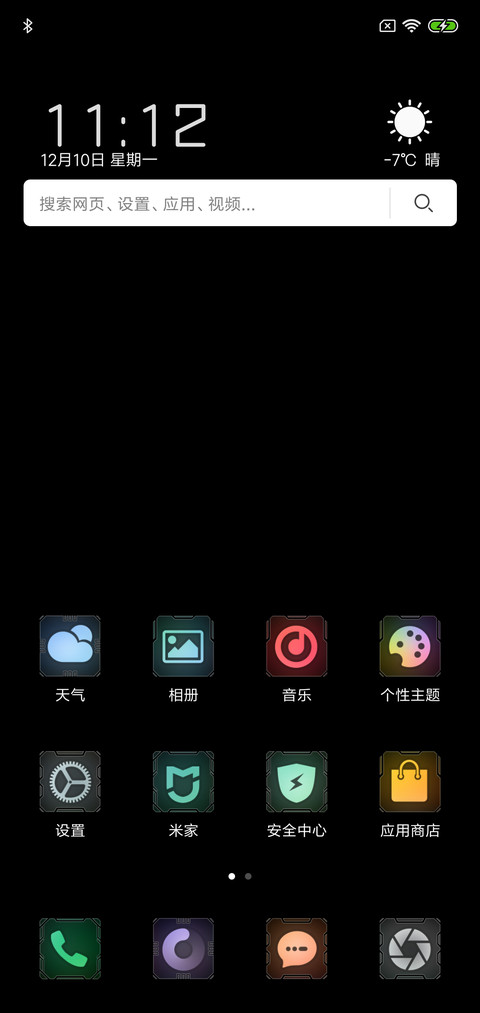Tap the magnifier search icon
This screenshot has height=1013, width=480.
(x=424, y=203)
